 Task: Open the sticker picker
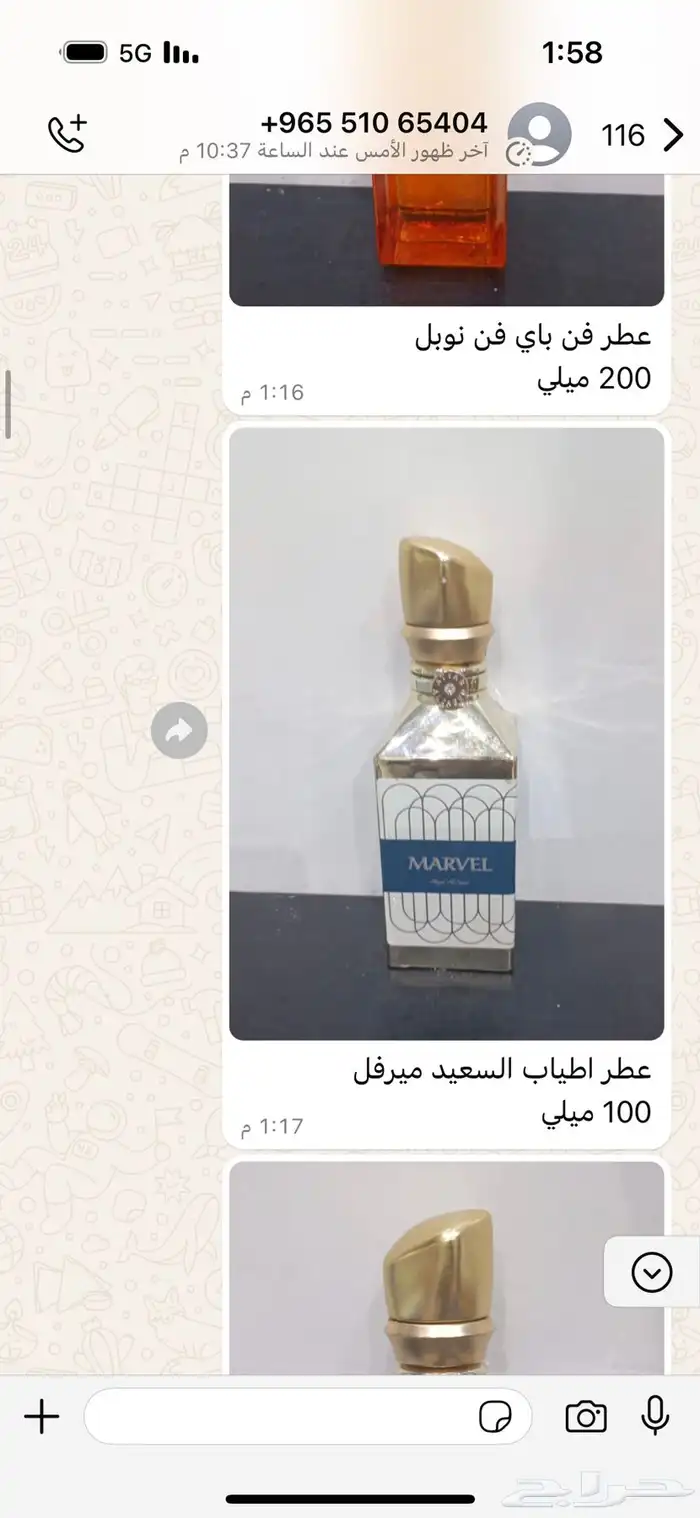point(495,1416)
